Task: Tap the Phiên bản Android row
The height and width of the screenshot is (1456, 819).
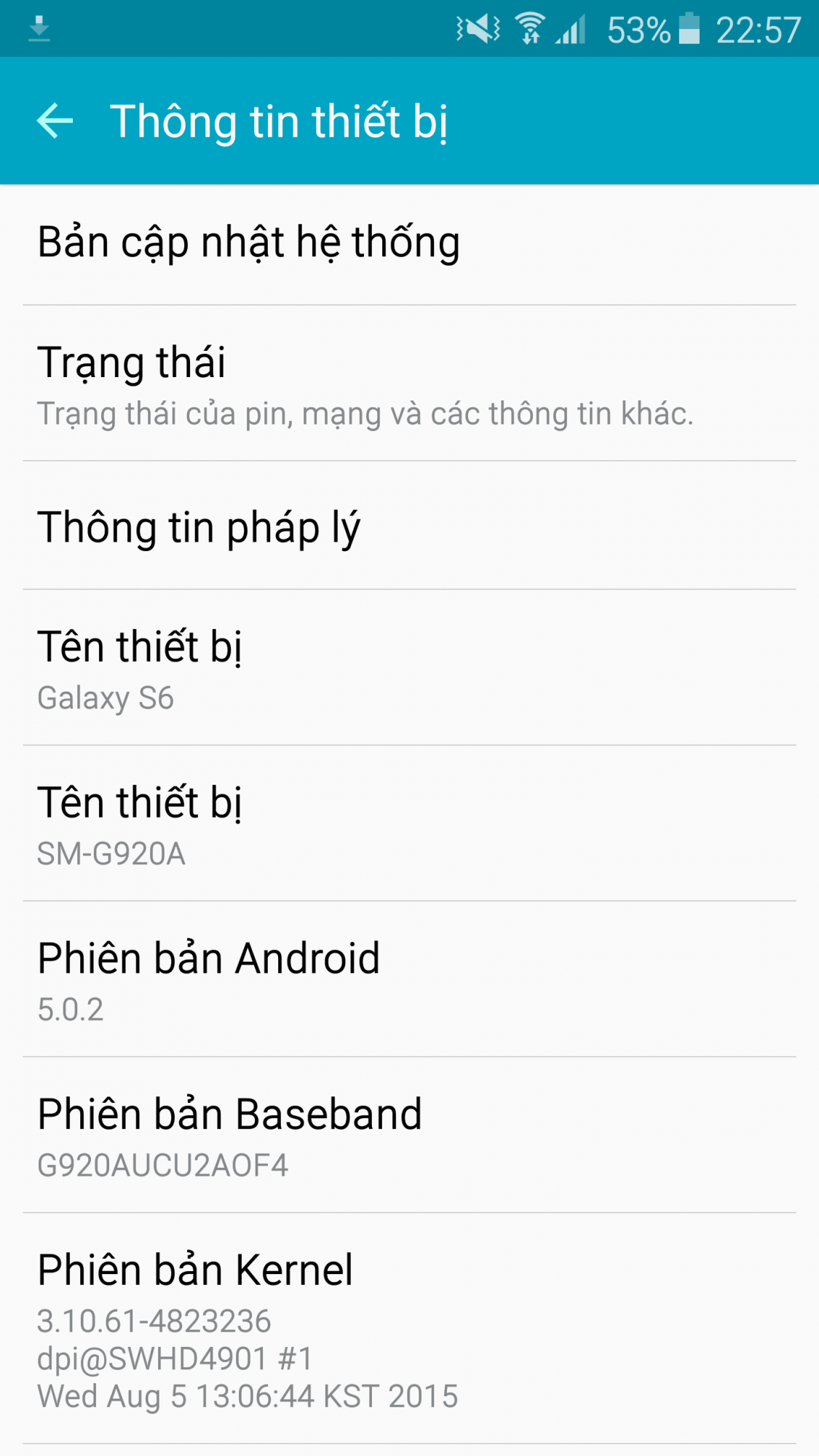Action: (408, 979)
